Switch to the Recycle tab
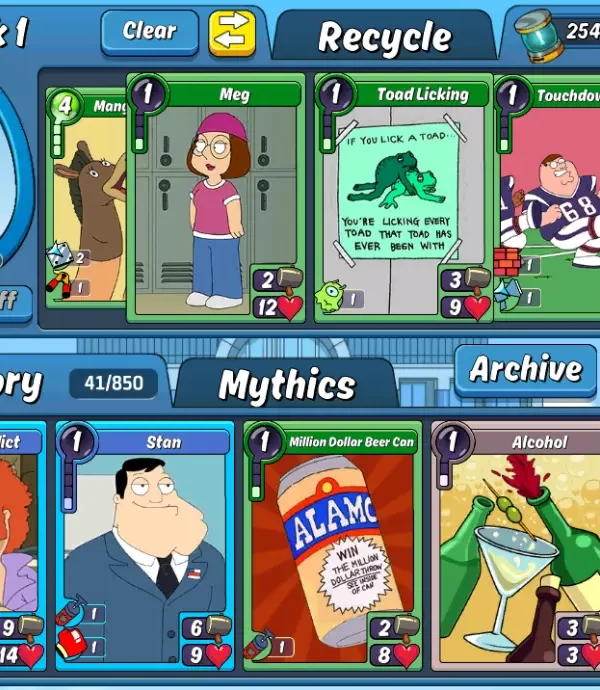The image size is (600, 690). pyautogui.click(x=384, y=37)
